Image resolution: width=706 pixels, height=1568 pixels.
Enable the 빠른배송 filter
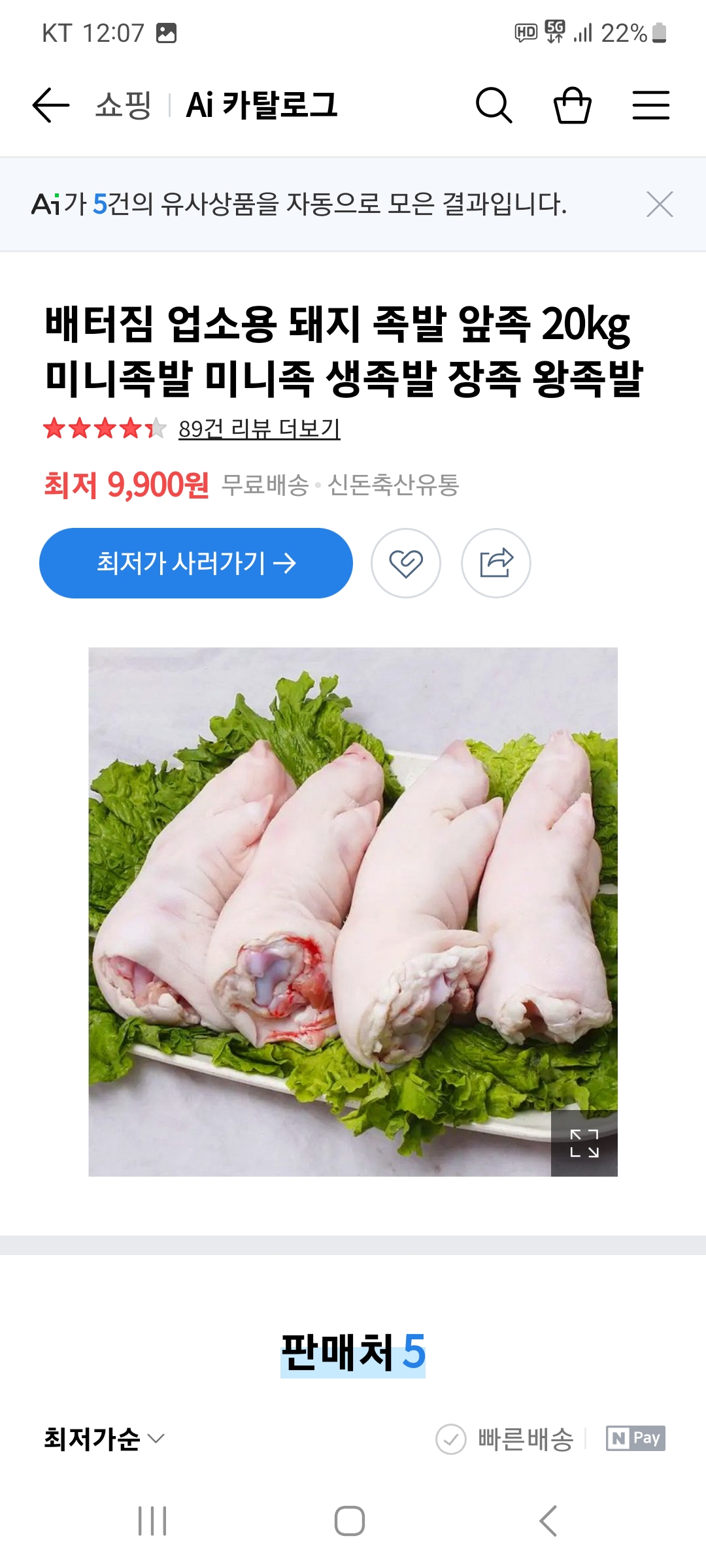[x=505, y=1439]
